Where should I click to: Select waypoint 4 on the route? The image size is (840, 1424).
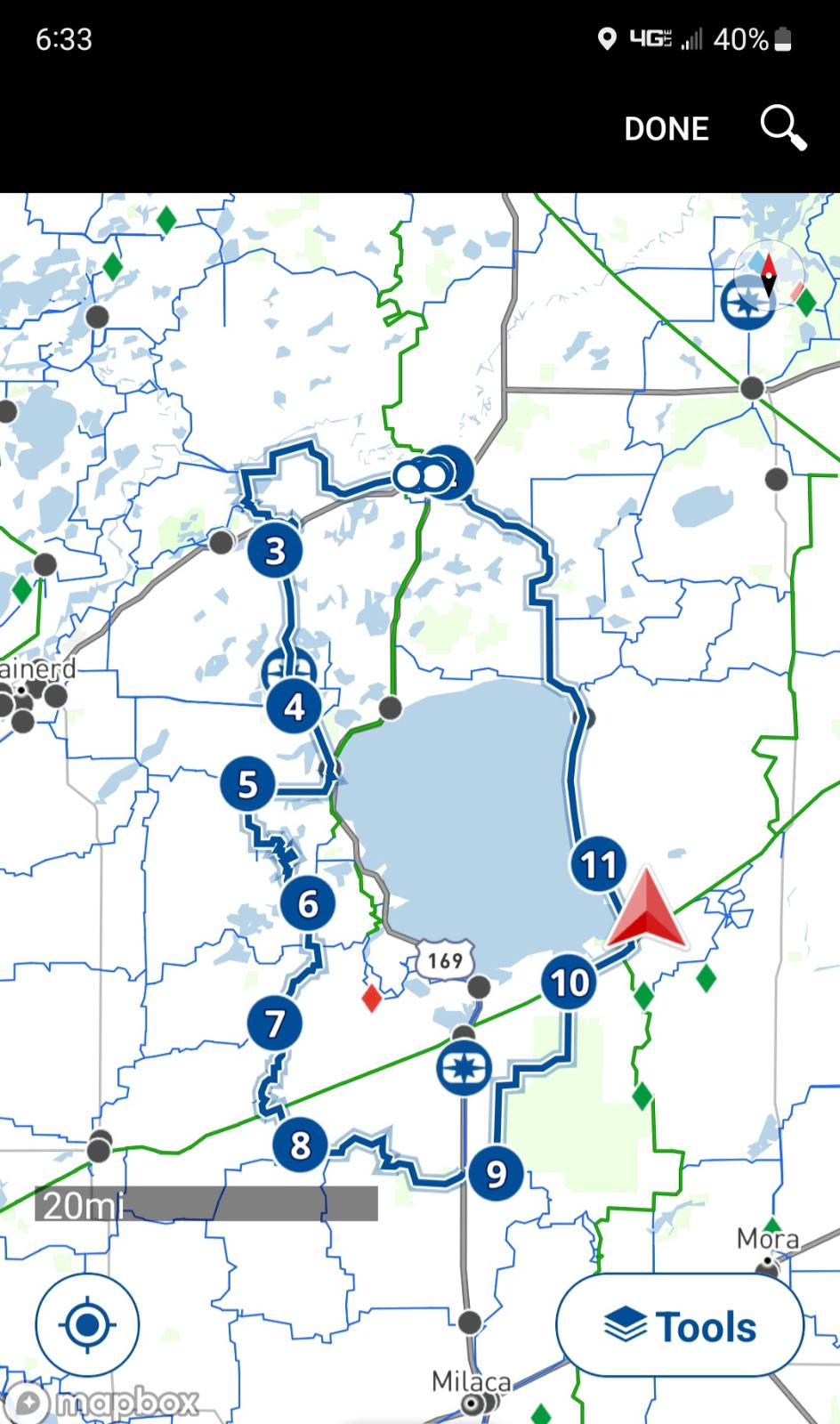tap(294, 707)
